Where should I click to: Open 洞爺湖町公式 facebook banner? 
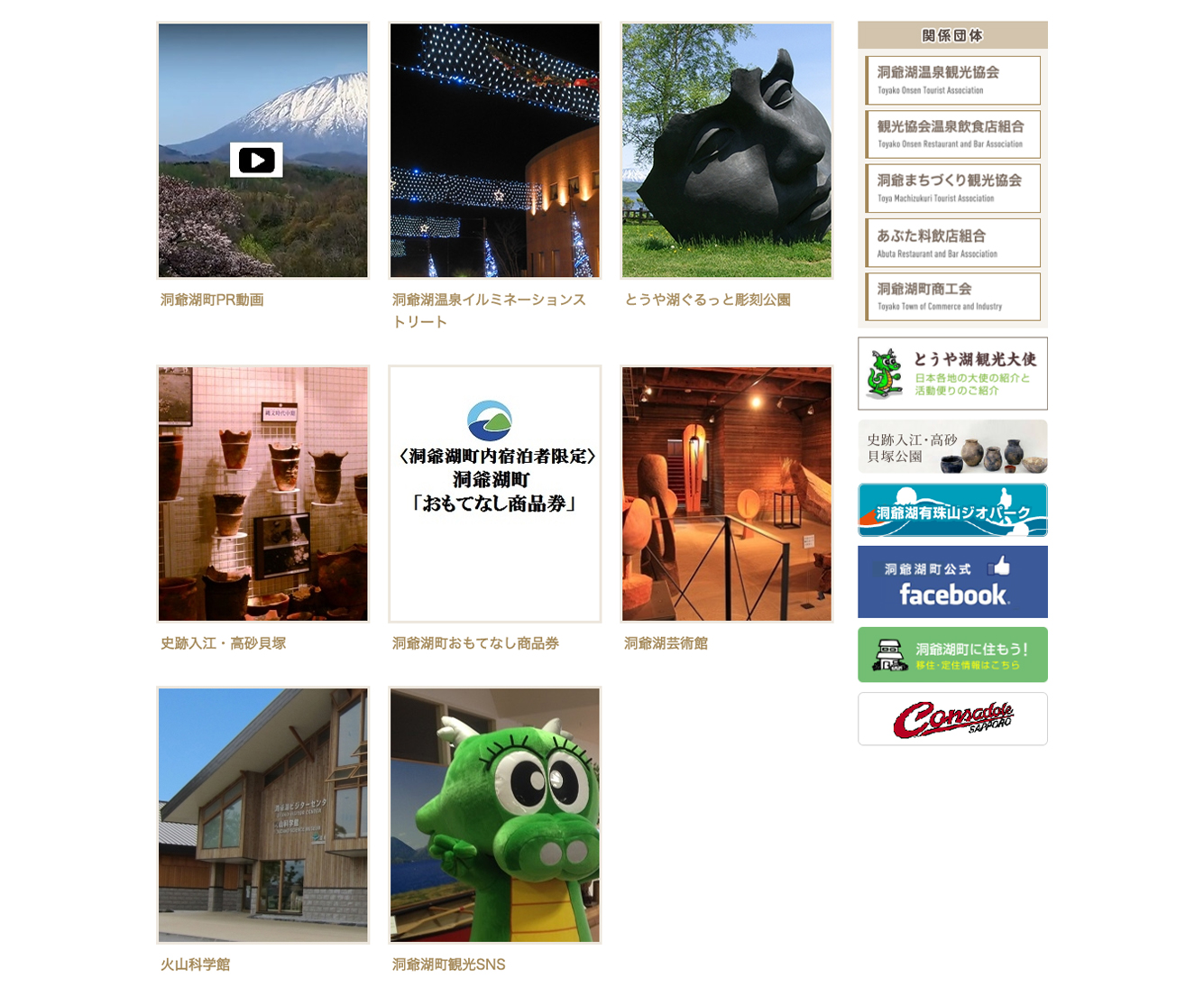tap(952, 582)
